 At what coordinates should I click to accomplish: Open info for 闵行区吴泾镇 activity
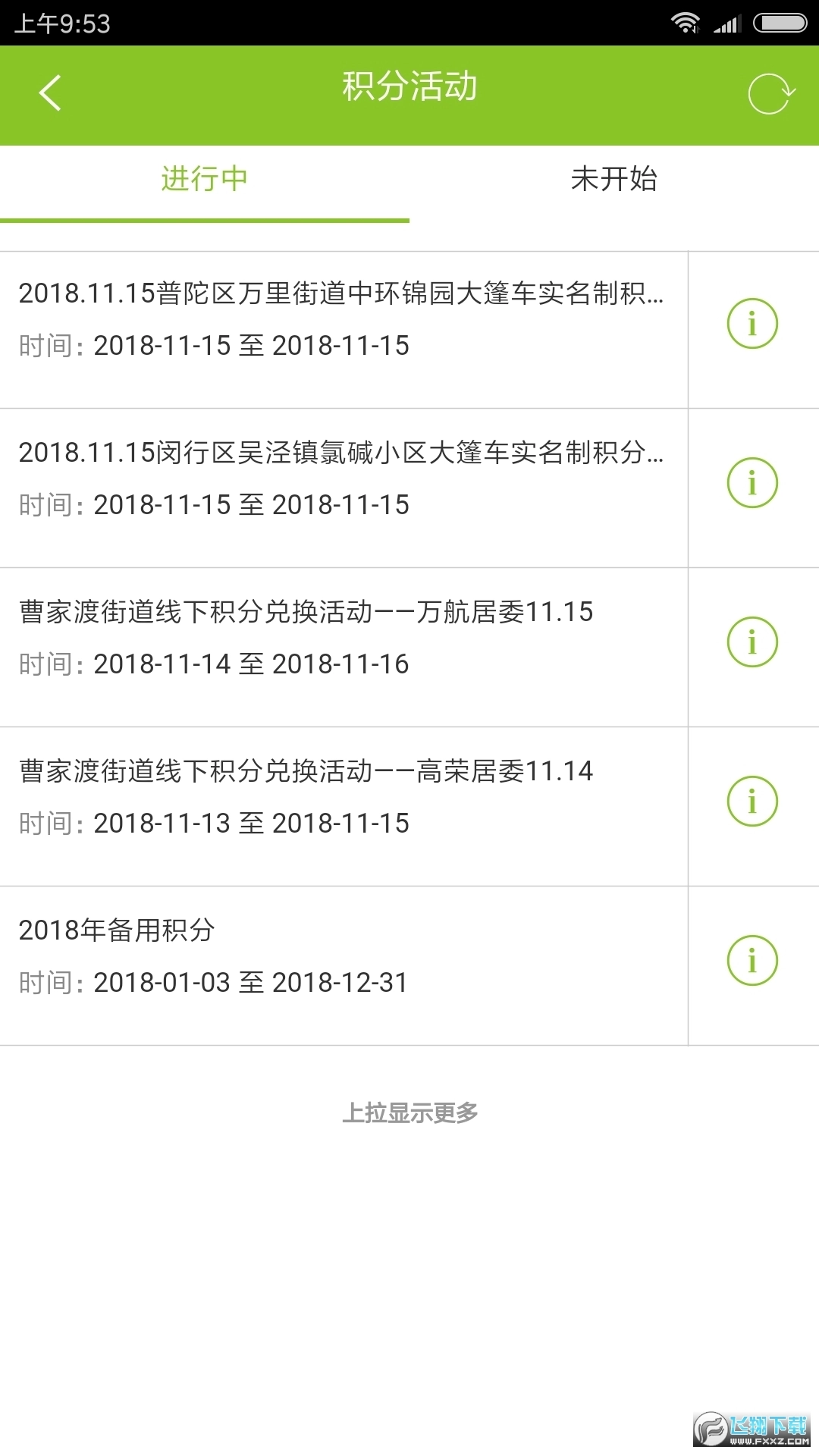pos(752,482)
